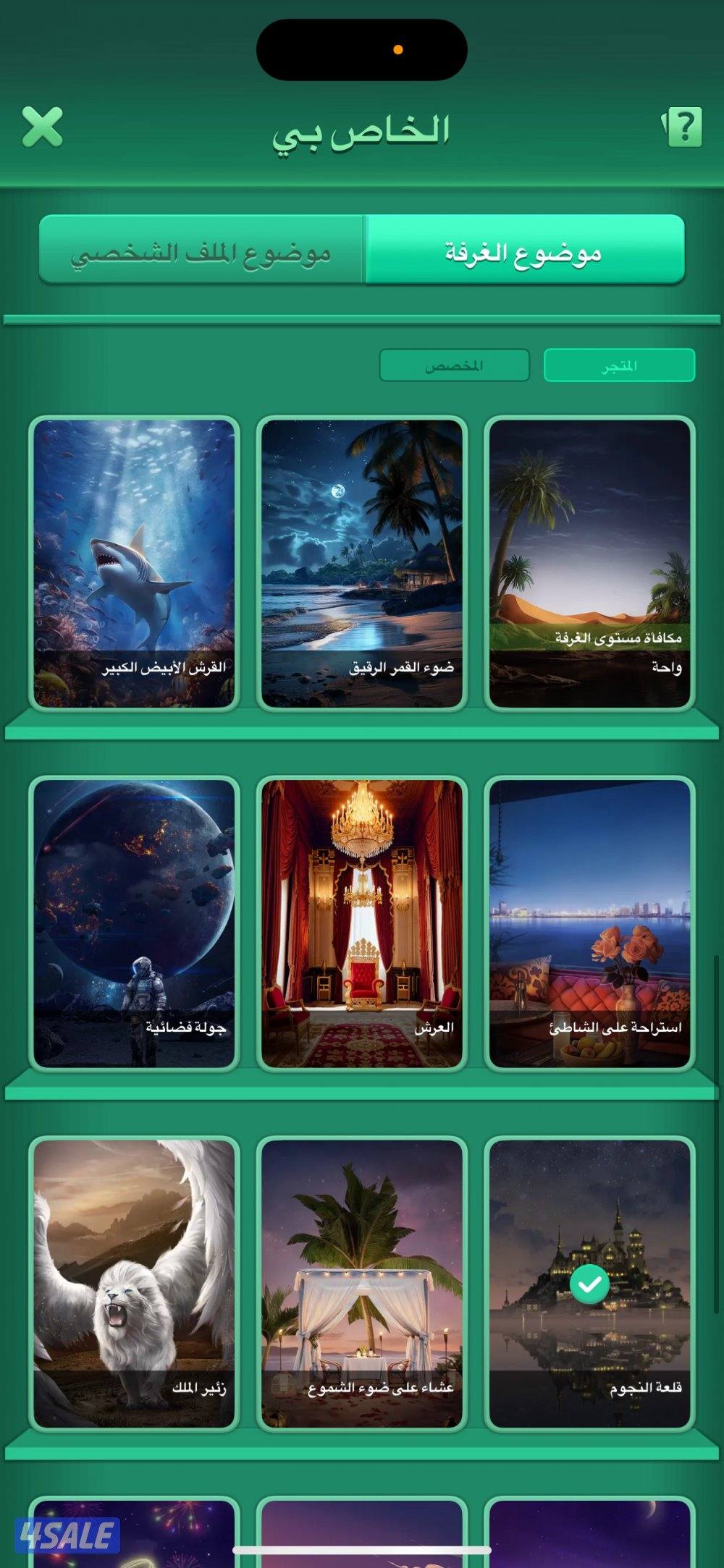Switch to the موضوع الملف الشخصي tab
This screenshot has width=724, height=1568.
(203, 253)
